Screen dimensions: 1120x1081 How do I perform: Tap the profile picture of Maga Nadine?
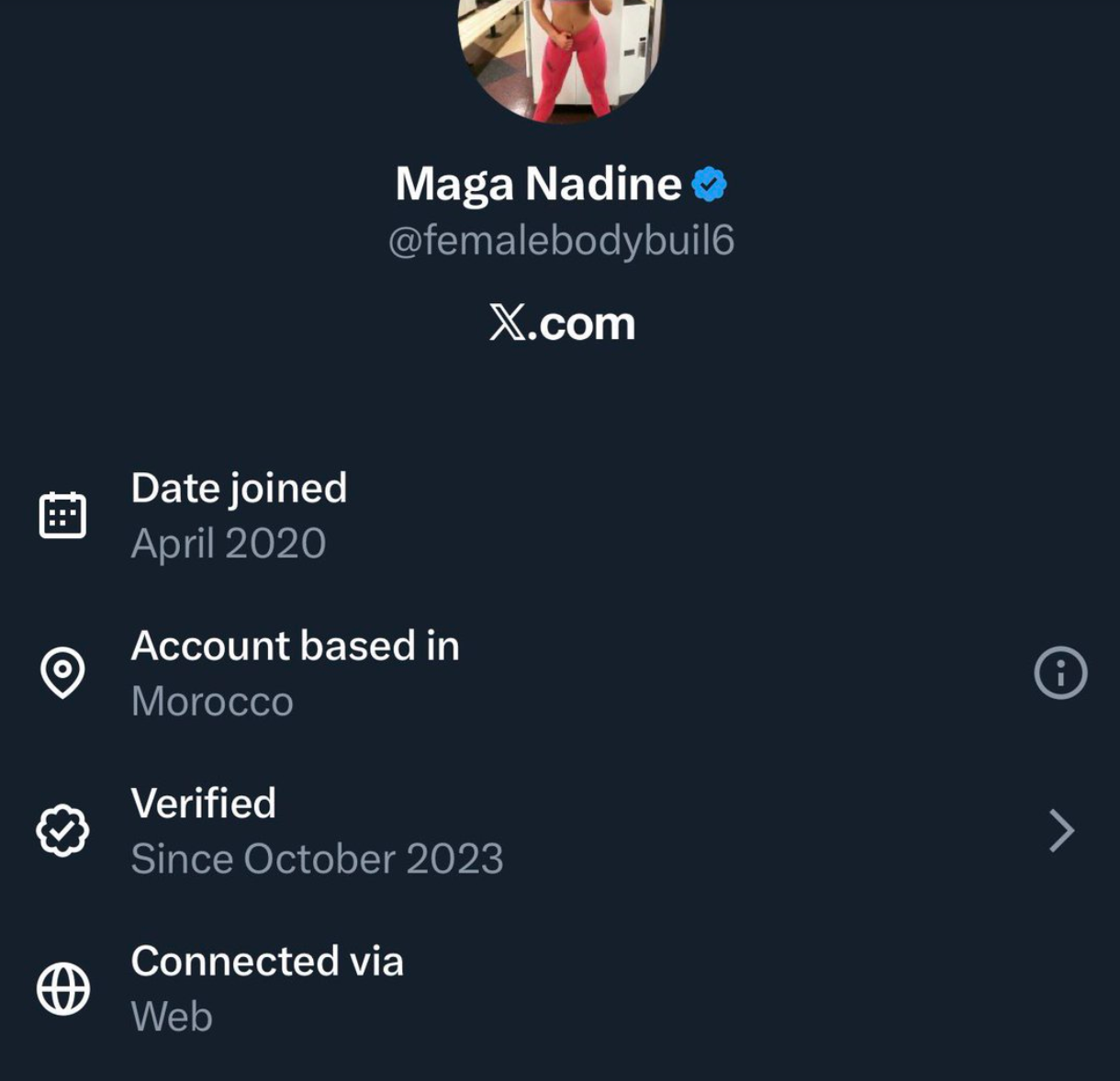[560, 55]
